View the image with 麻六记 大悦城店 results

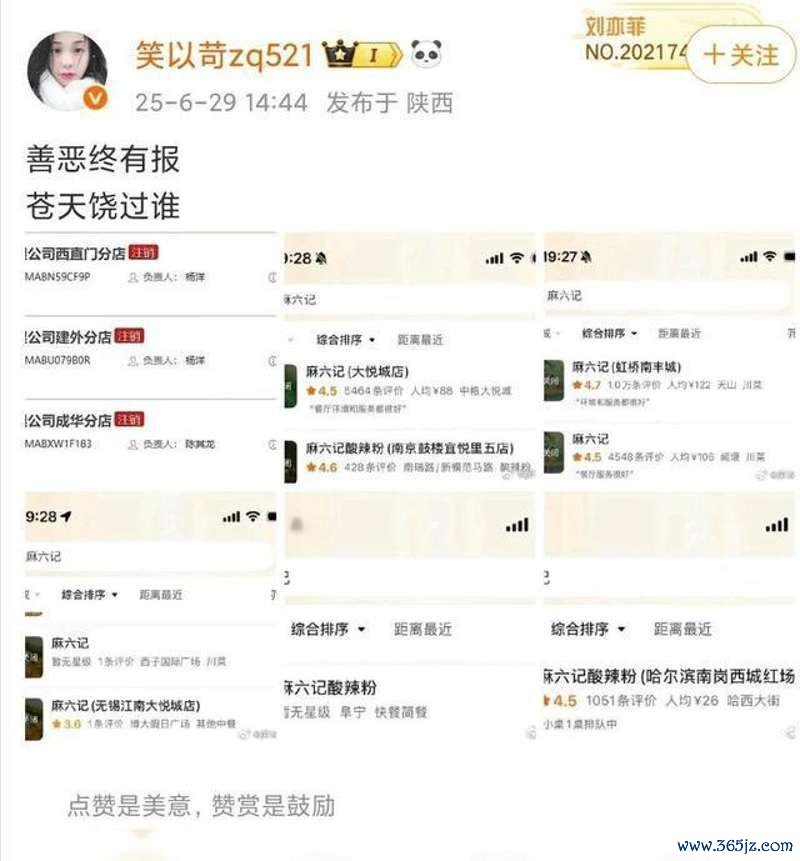[410, 360]
